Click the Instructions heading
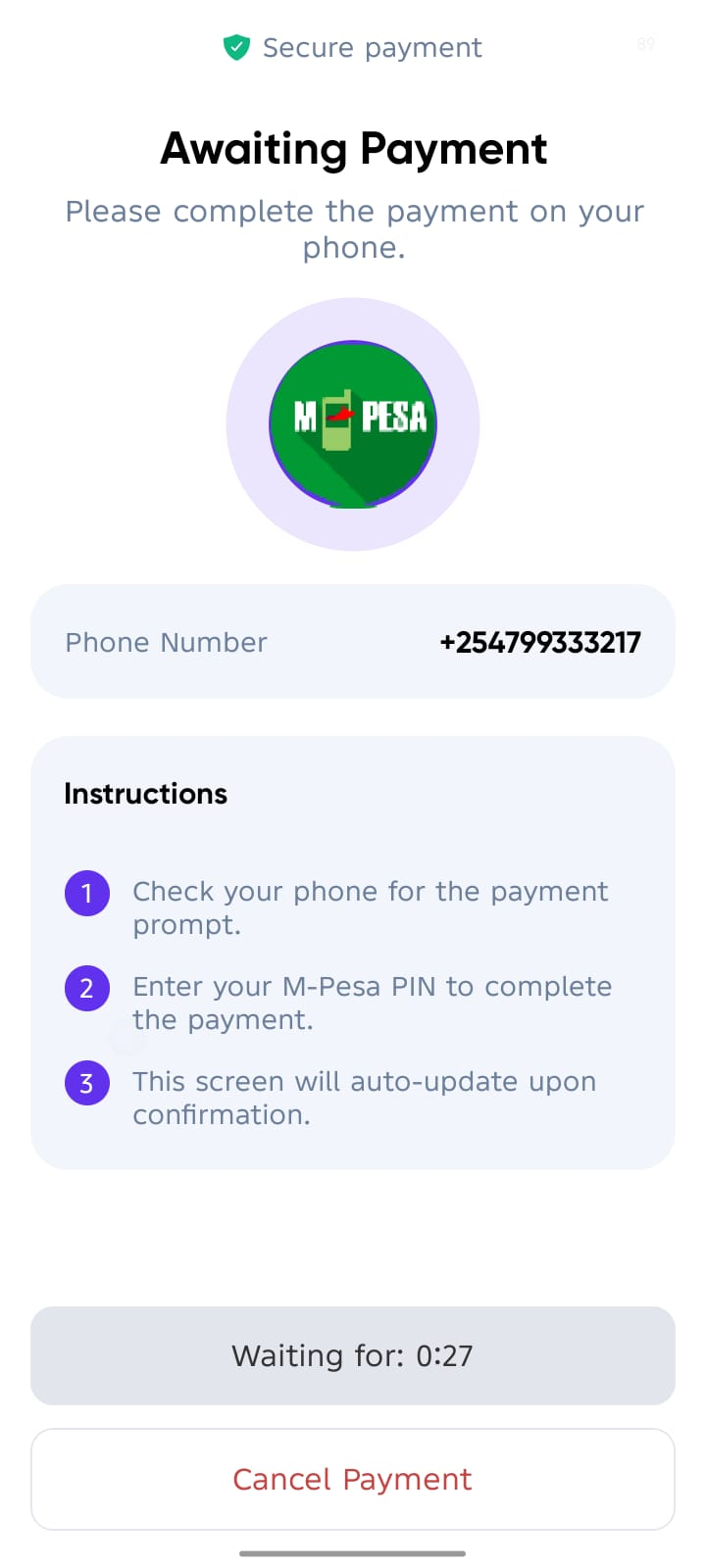 coord(145,794)
